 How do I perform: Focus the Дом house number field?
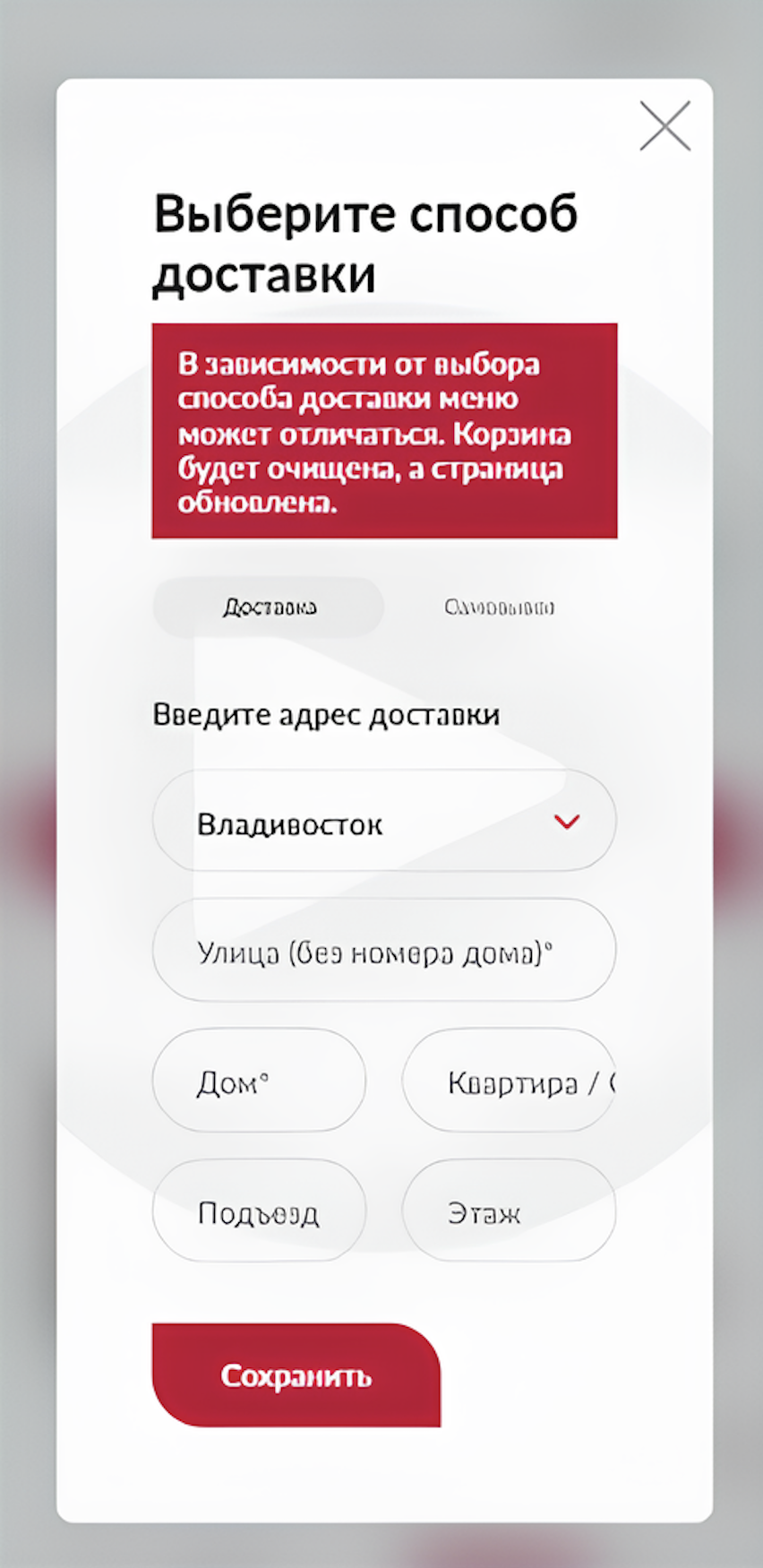(x=260, y=1081)
